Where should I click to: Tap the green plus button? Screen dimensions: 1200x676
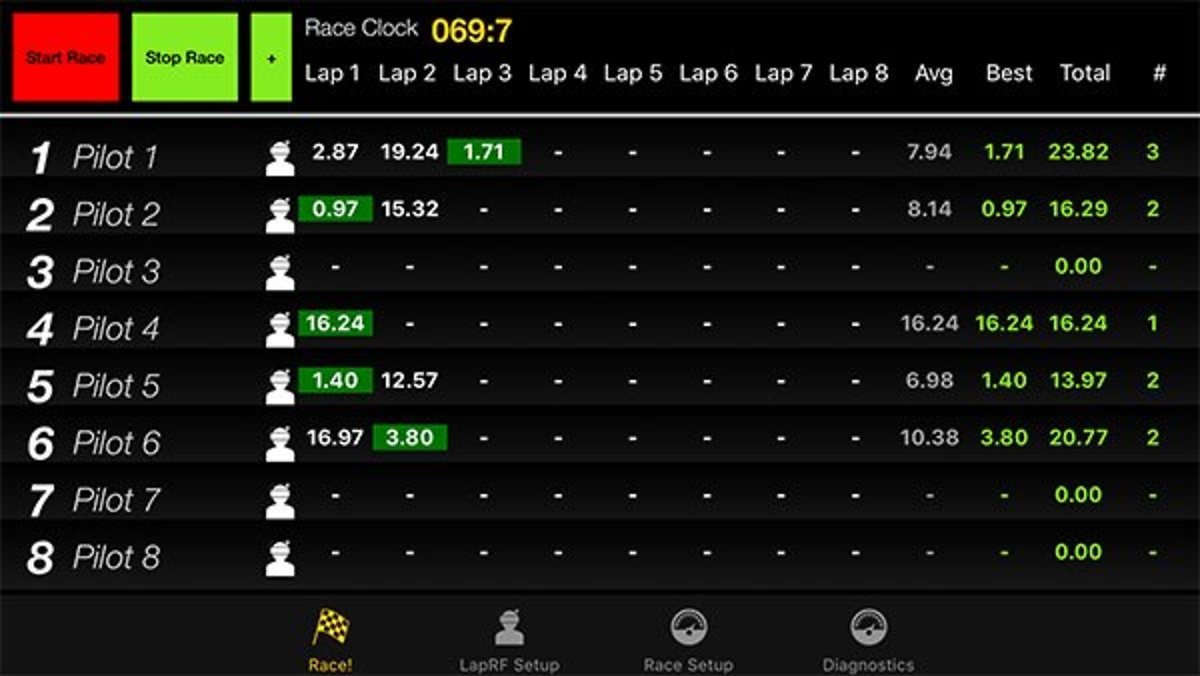[271, 57]
